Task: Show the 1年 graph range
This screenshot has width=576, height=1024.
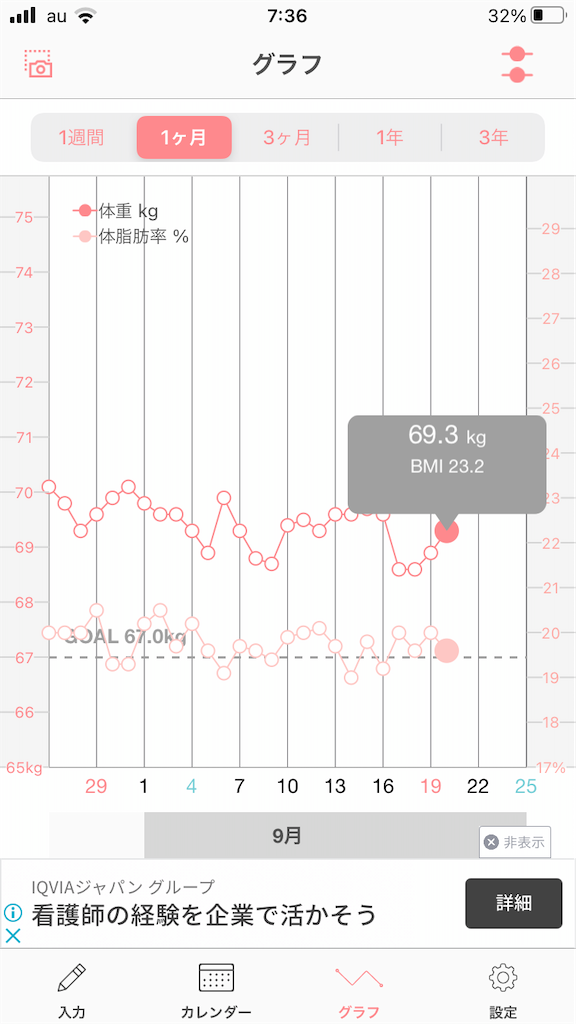Action: 389,138
